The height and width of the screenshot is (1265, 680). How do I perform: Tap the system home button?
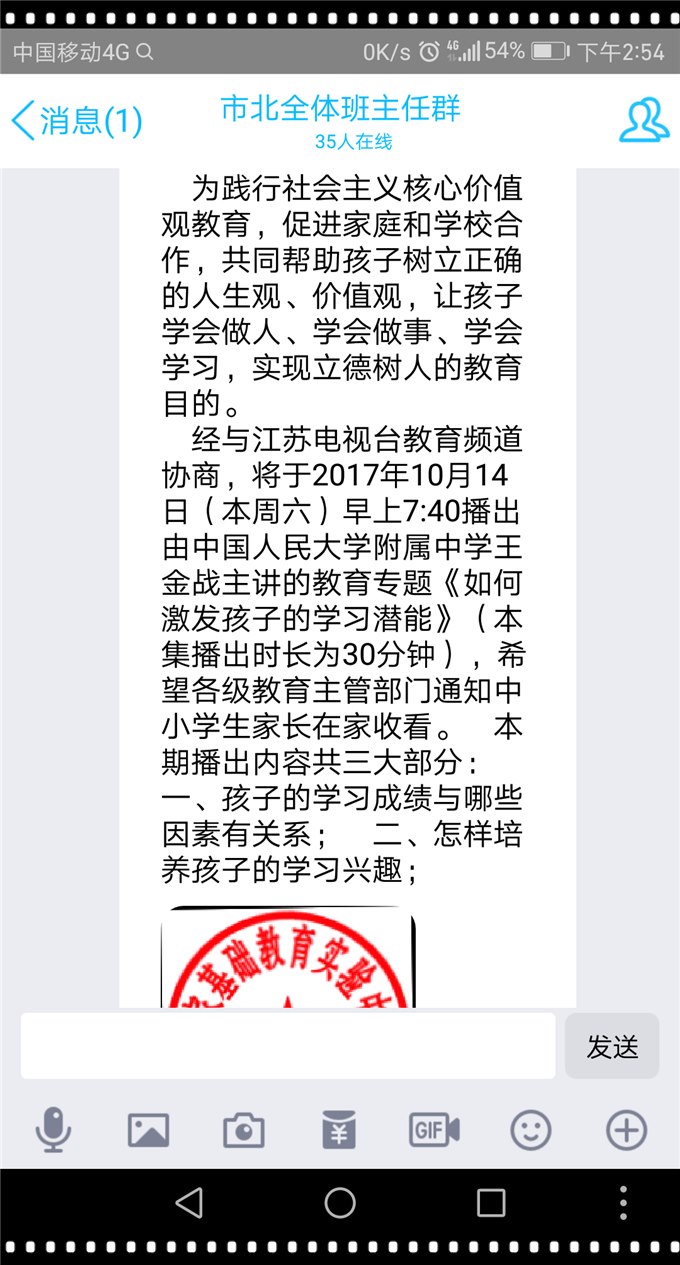coord(340,1203)
